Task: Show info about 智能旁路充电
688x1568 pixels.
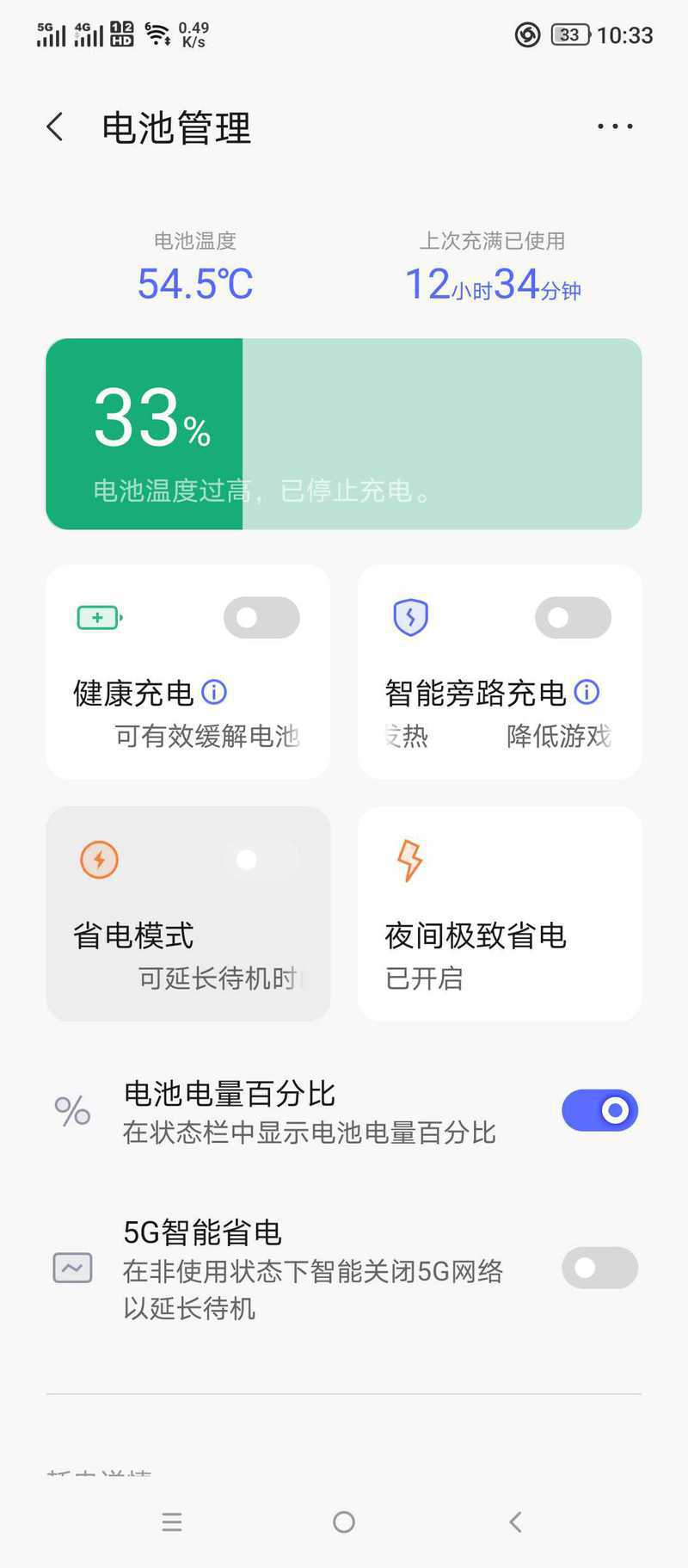Action: (x=587, y=692)
